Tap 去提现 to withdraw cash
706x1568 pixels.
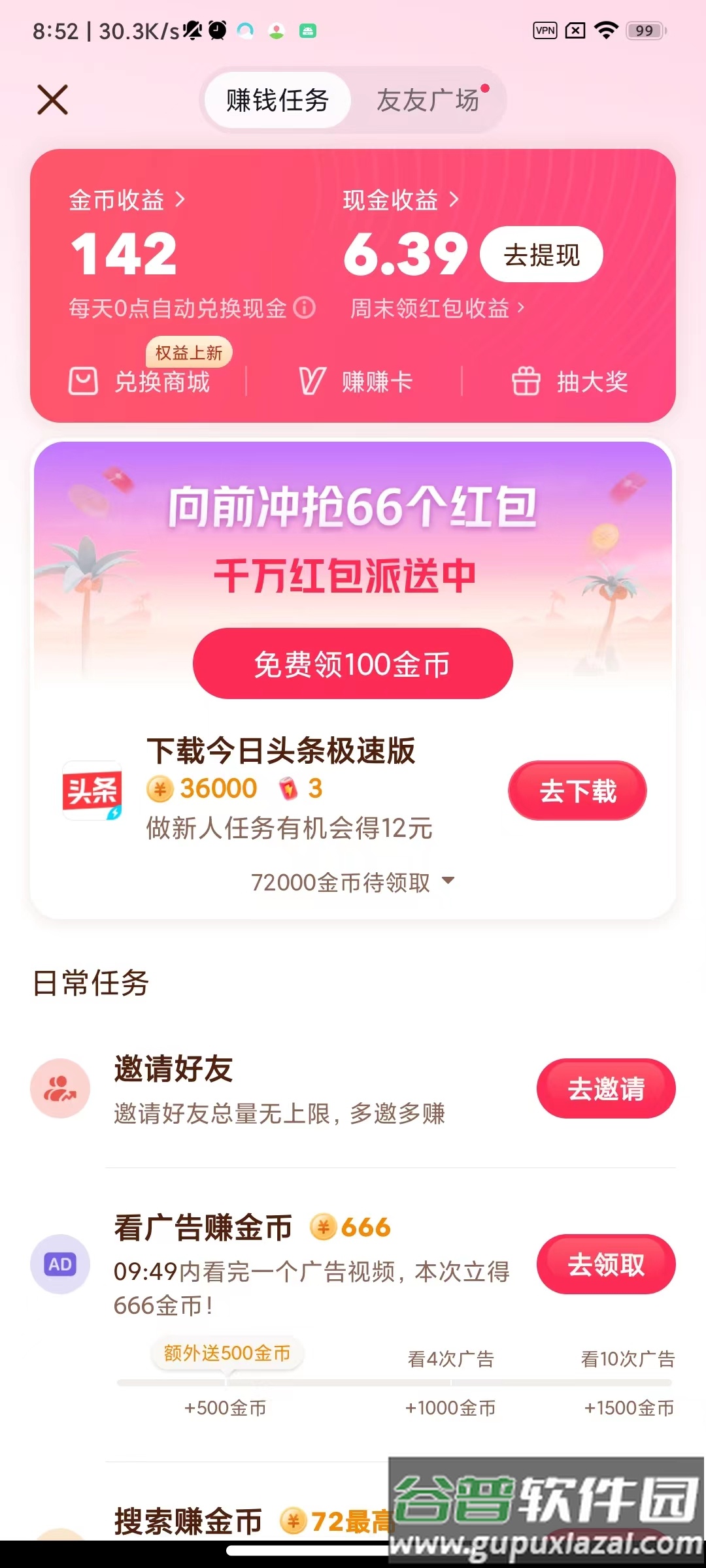(x=541, y=255)
